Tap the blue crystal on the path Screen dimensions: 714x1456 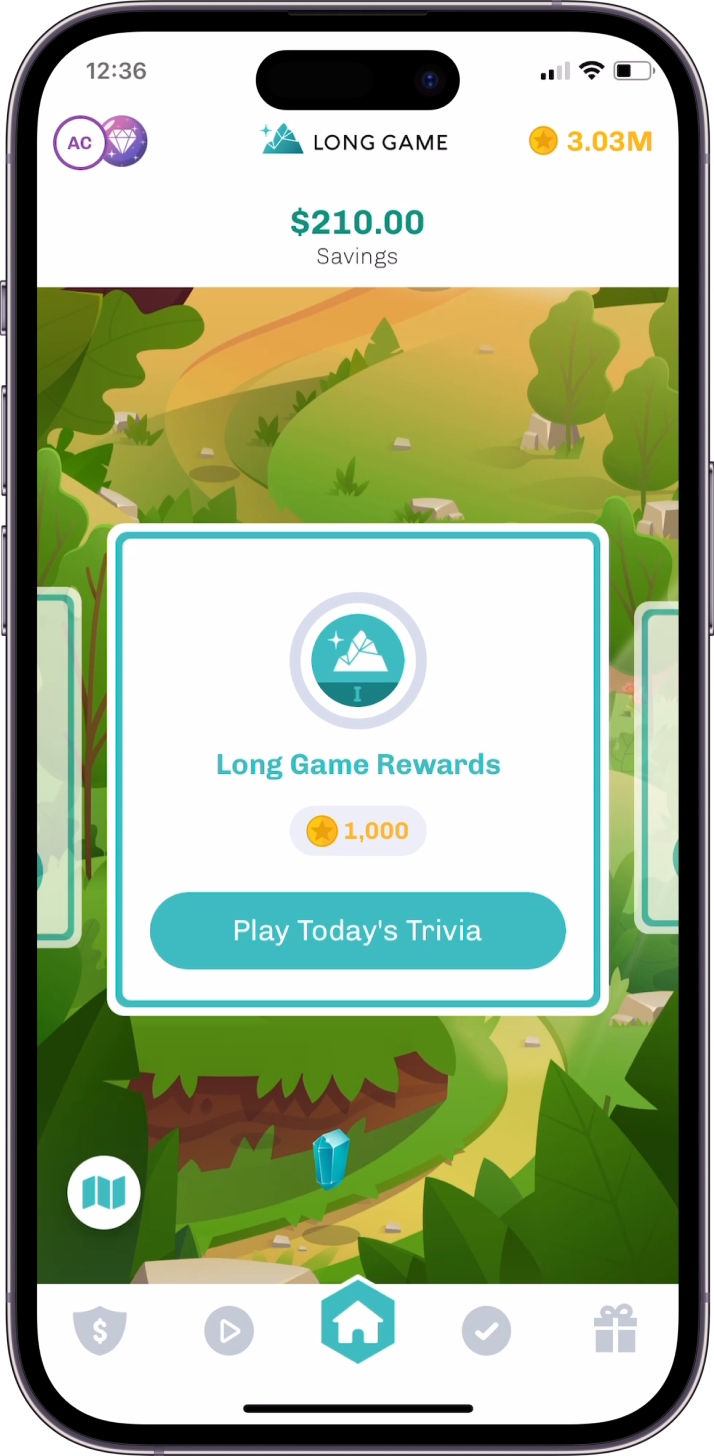330,1159
